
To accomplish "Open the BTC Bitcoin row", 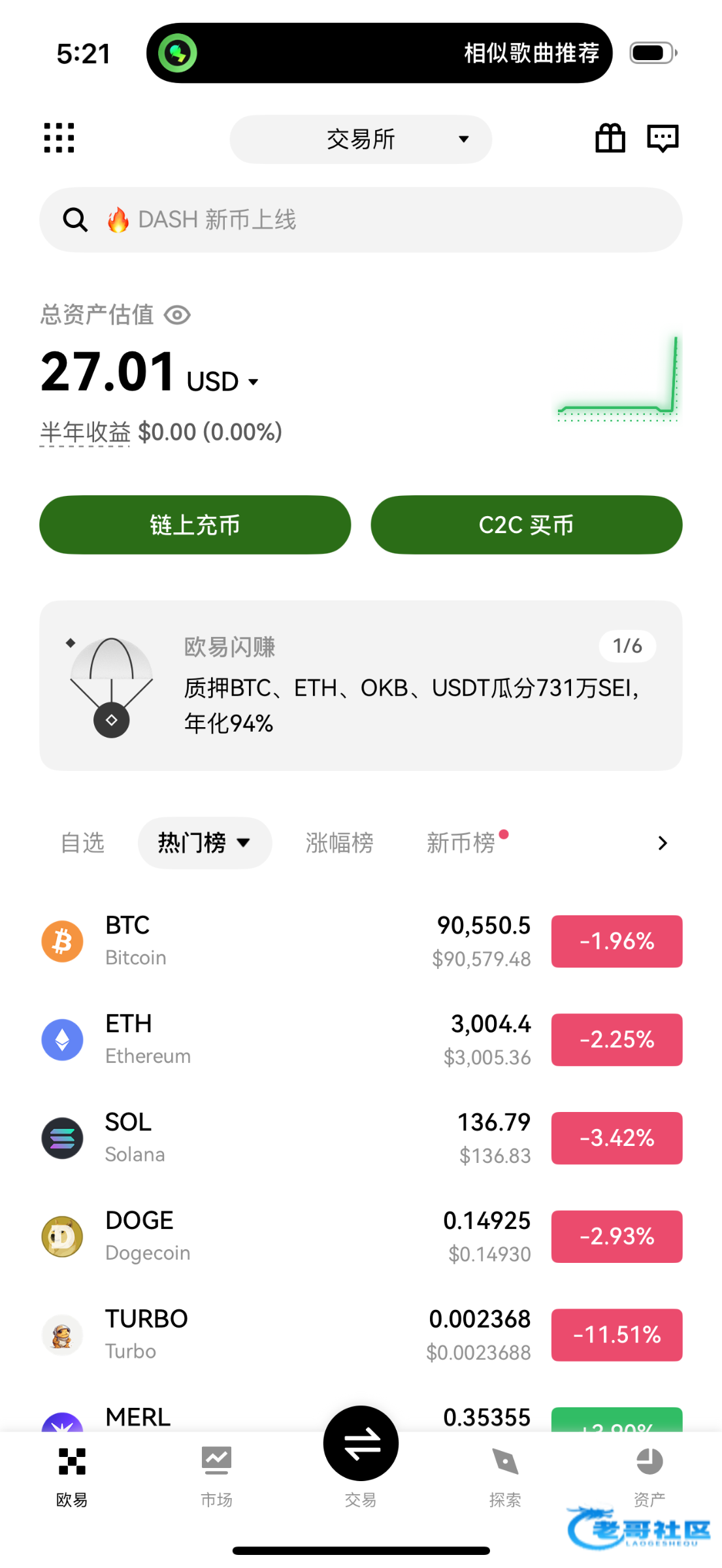I will 261,941.
